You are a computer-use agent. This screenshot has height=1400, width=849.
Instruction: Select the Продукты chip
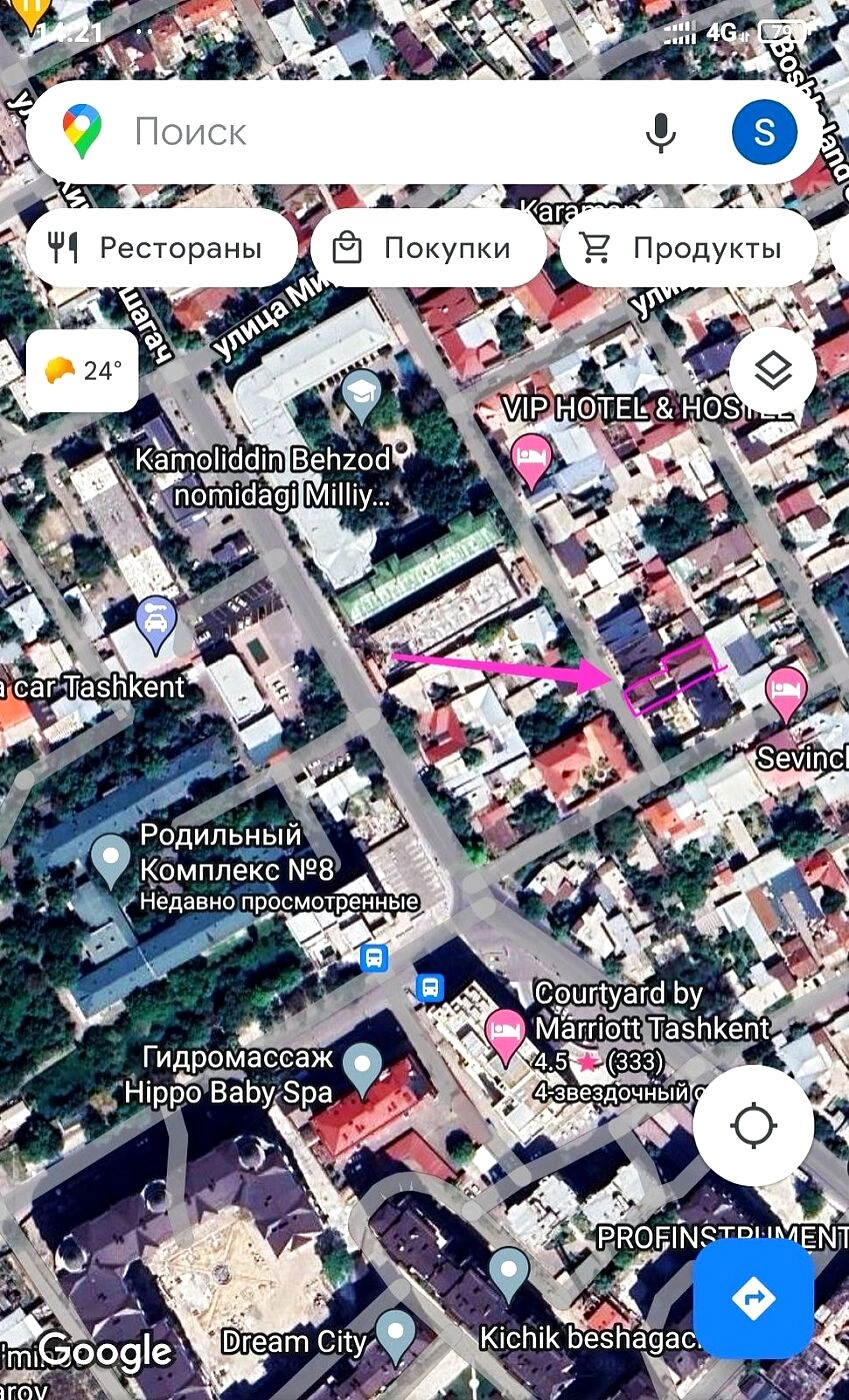pyautogui.click(x=689, y=248)
